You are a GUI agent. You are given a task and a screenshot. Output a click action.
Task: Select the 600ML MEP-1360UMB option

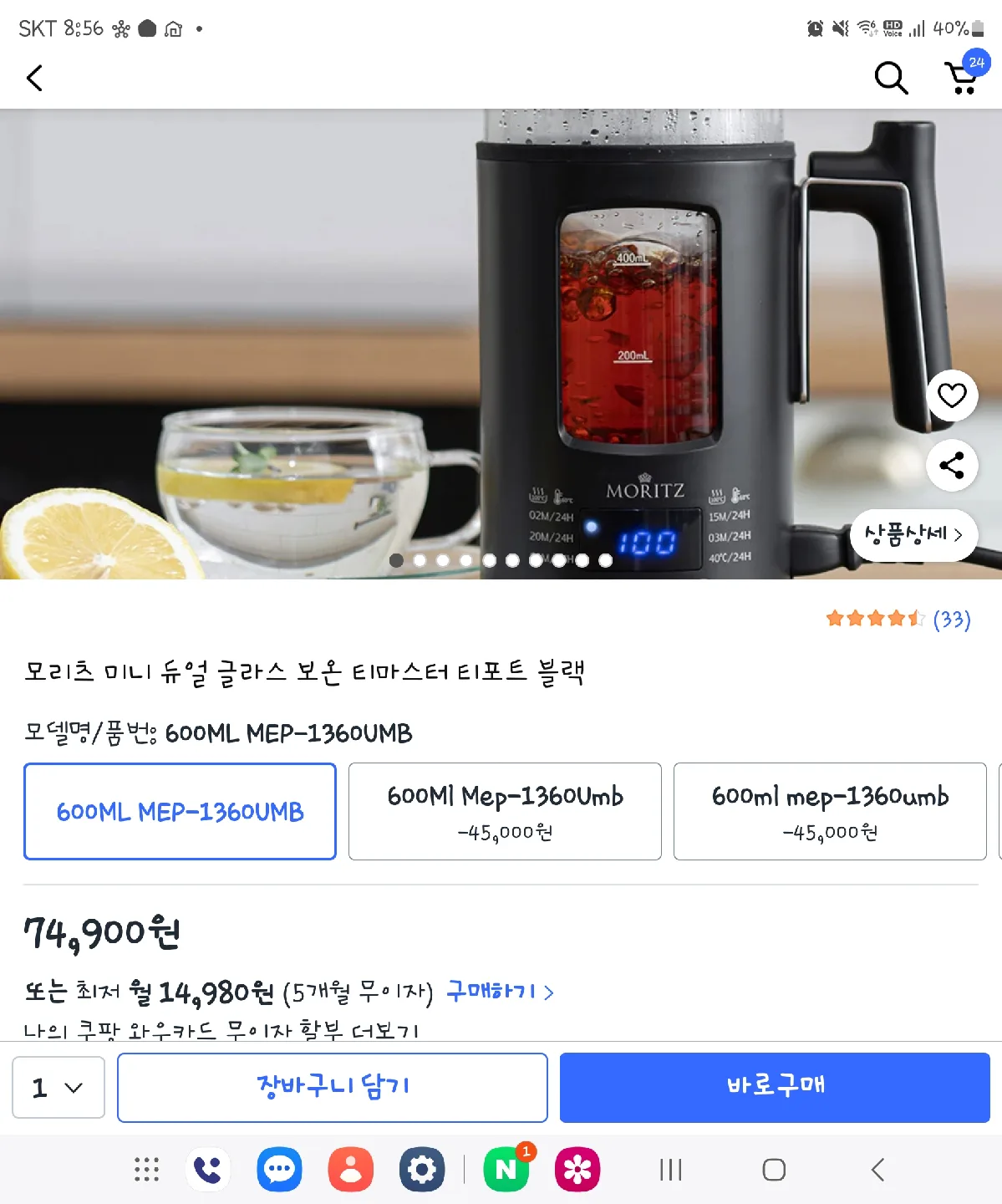(180, 811)
